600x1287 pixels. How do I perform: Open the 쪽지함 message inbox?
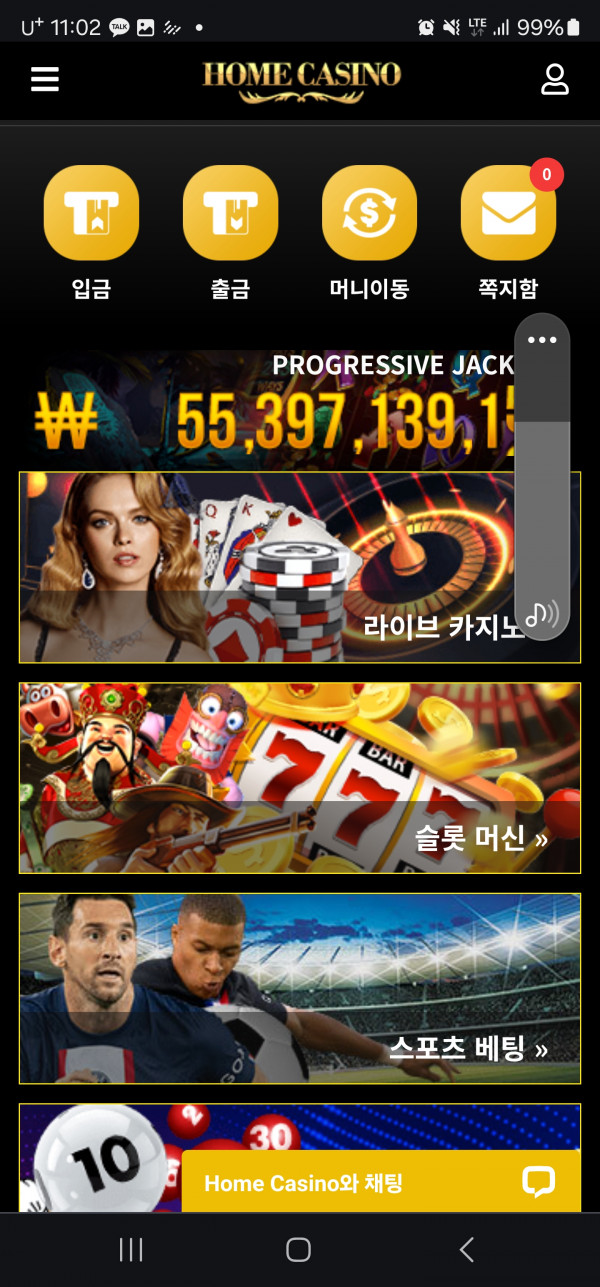[x=508, y=213]
